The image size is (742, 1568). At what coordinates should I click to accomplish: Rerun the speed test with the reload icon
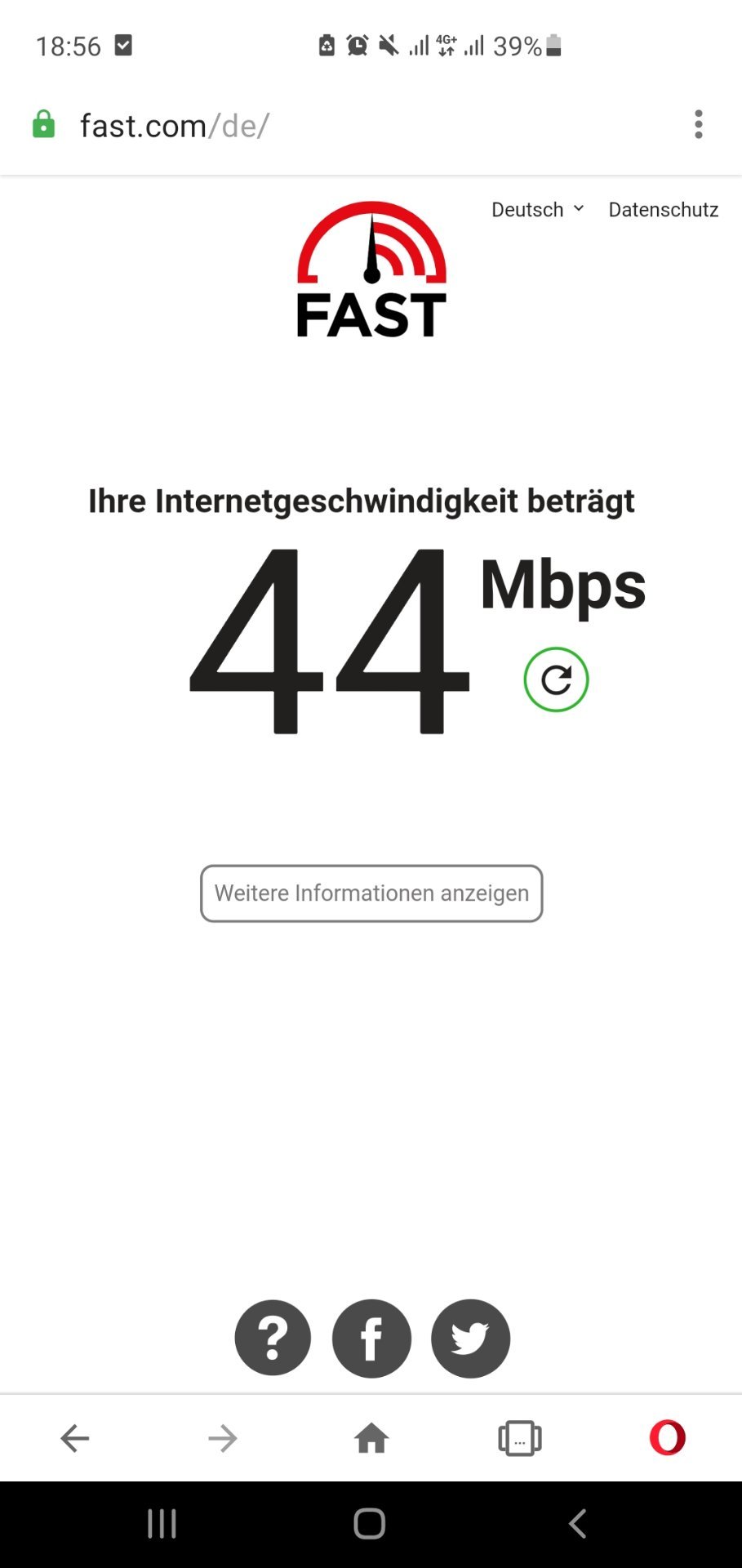pos(556,679)
